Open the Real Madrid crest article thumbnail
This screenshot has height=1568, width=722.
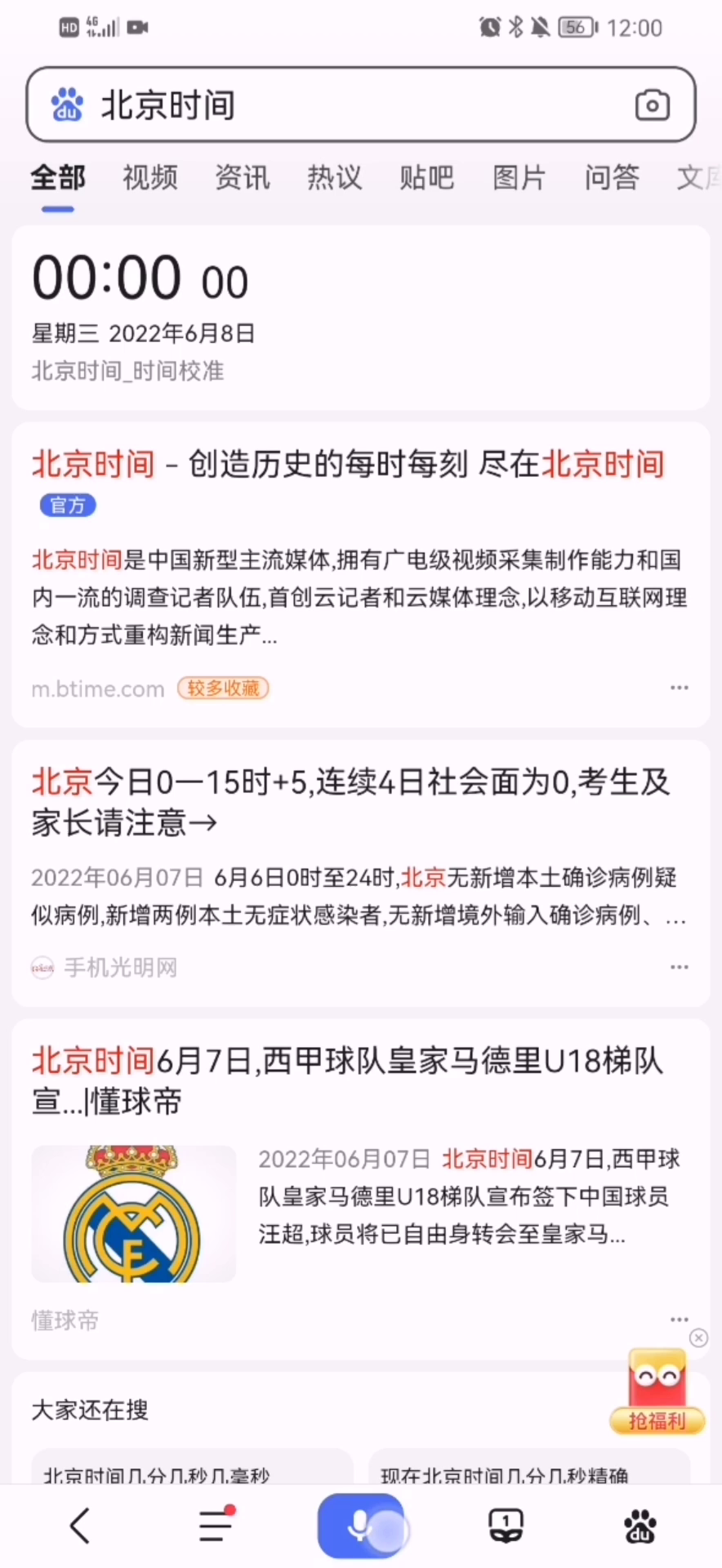134,1214
